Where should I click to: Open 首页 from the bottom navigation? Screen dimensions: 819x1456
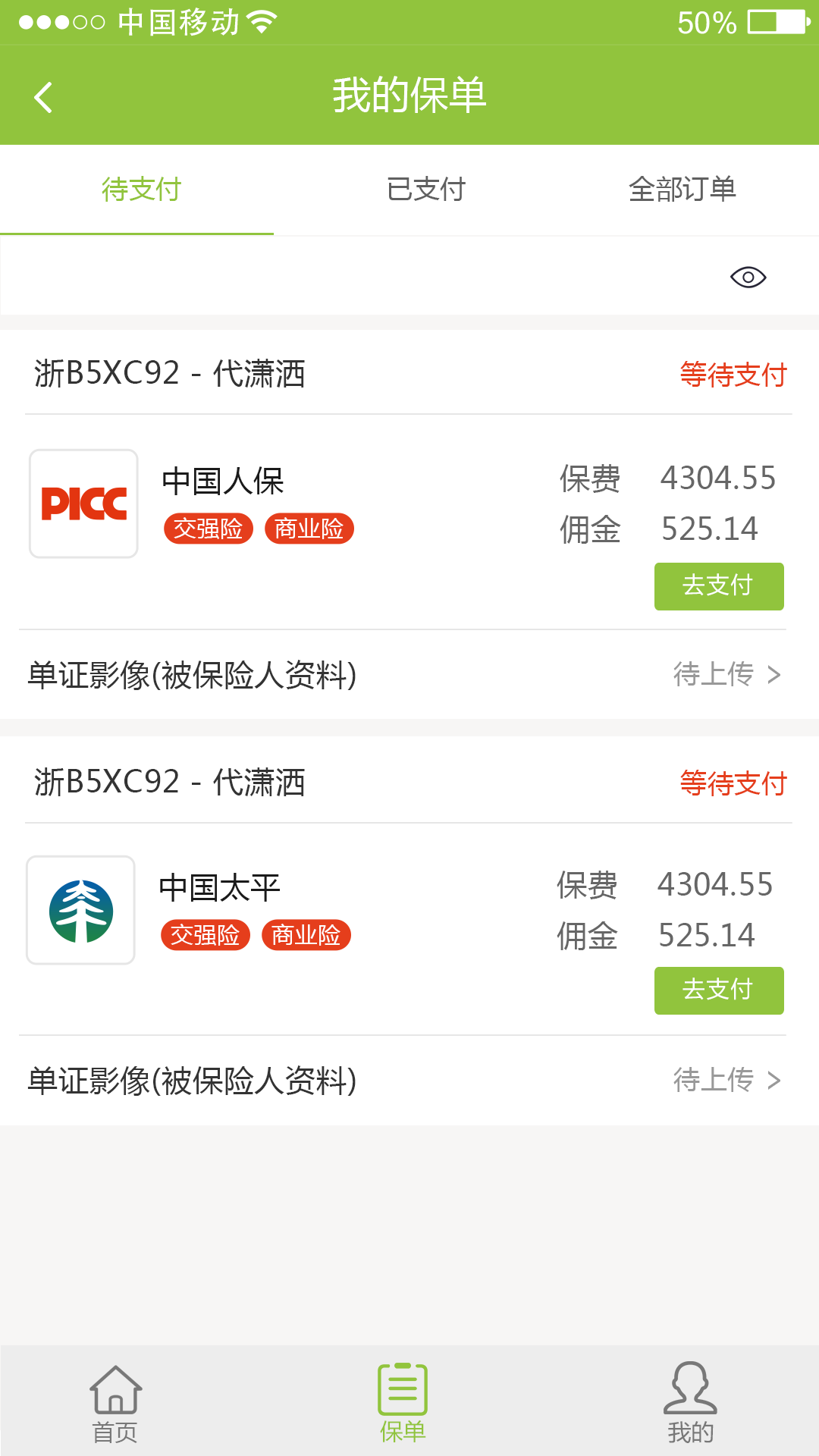(x=115, y=1403)
